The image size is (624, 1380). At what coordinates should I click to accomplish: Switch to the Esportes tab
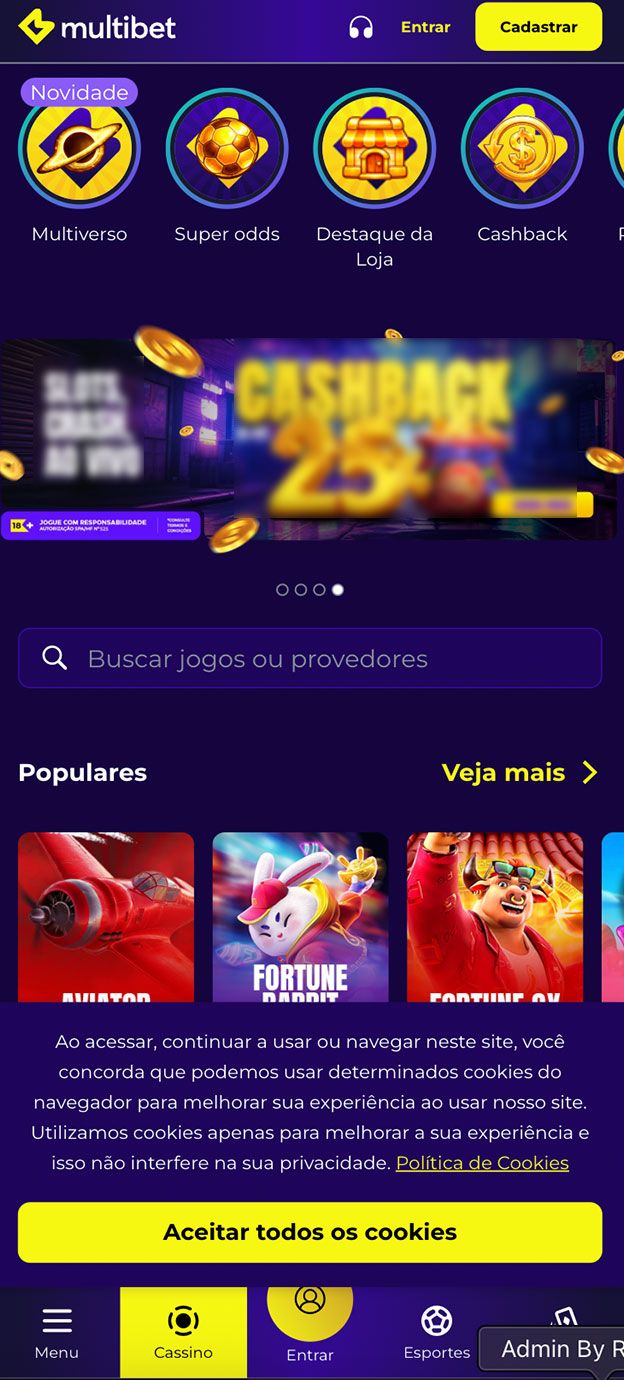pyautogui.click(x=436, y=1333)
